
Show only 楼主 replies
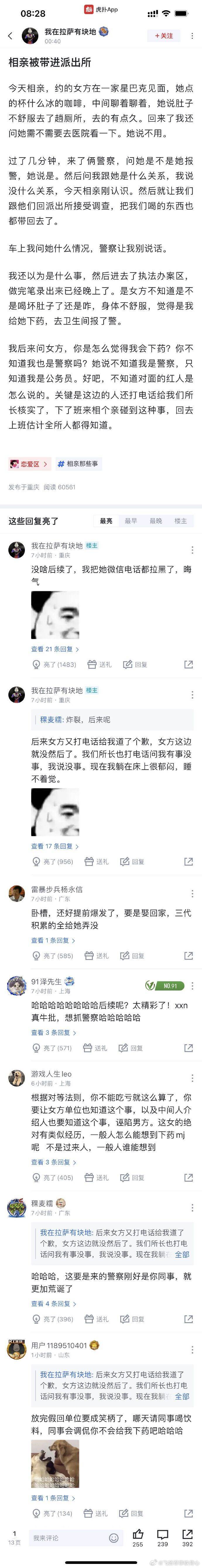point(180,521)
